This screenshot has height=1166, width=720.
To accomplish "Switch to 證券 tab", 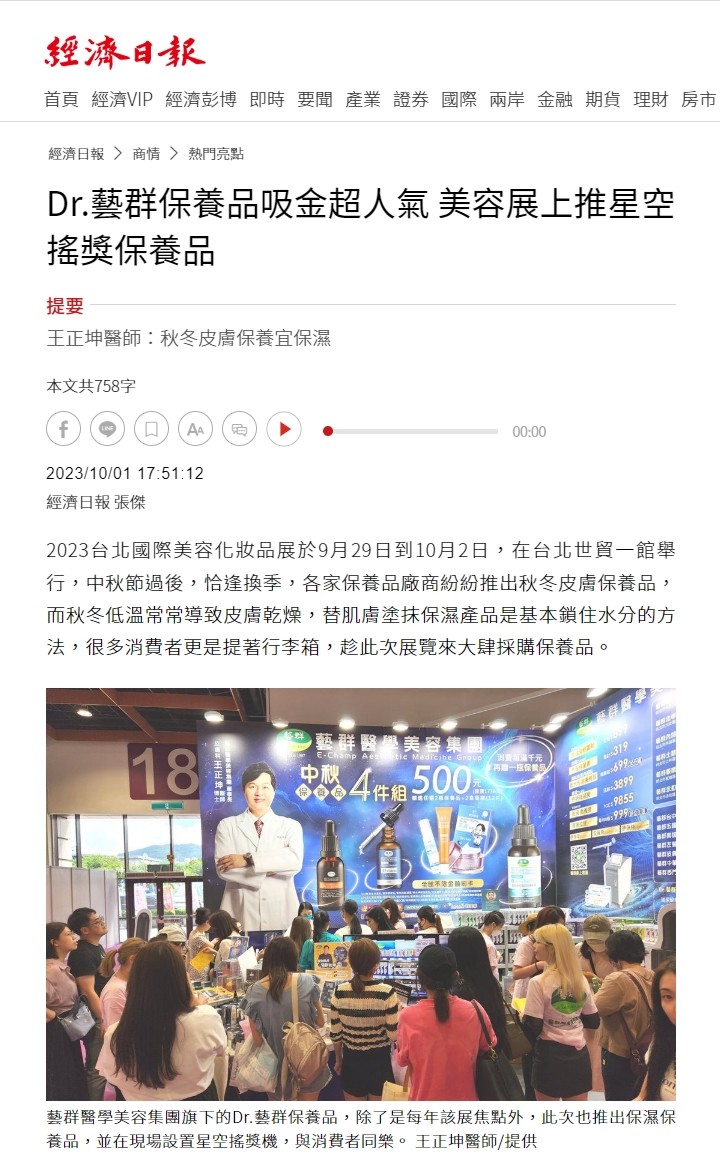I will tap(411, 99).
